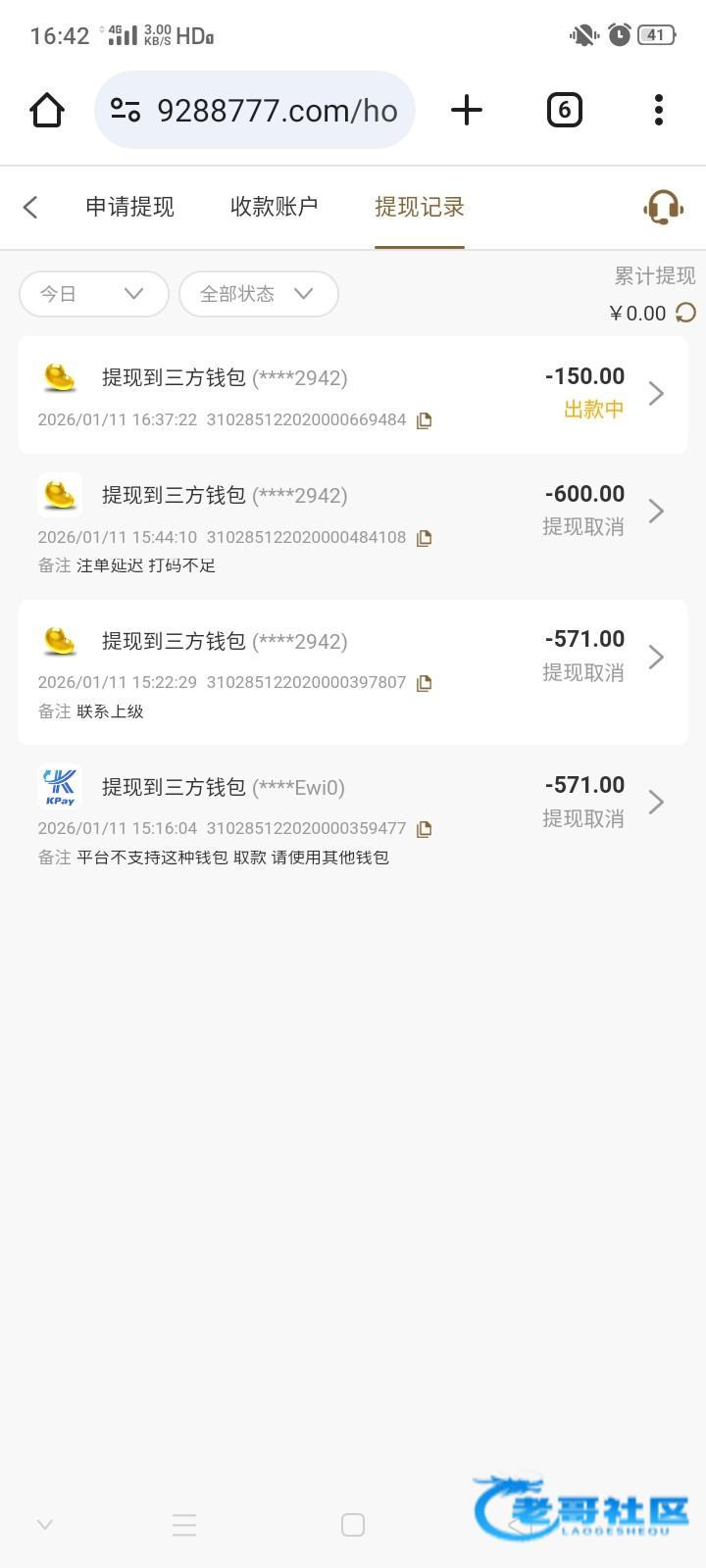Show the open tabs switcher
This screenshot has width=706, height=1568.
(x=564, y=110)
